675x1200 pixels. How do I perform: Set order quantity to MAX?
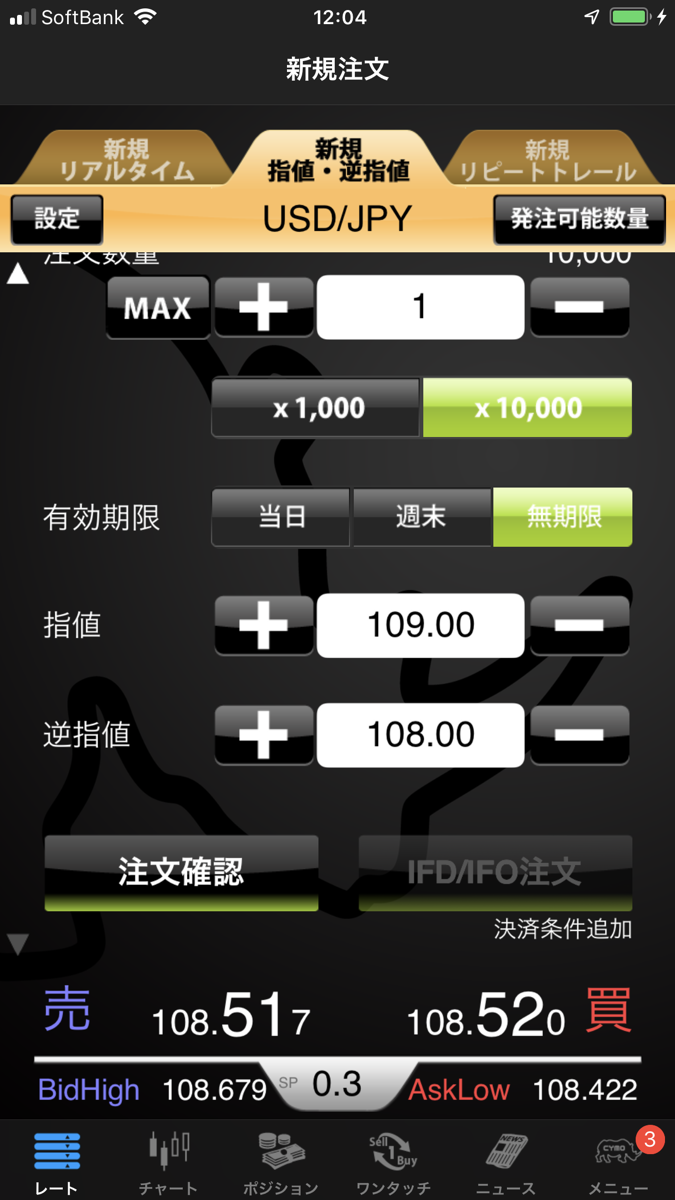tap(158, 307)
